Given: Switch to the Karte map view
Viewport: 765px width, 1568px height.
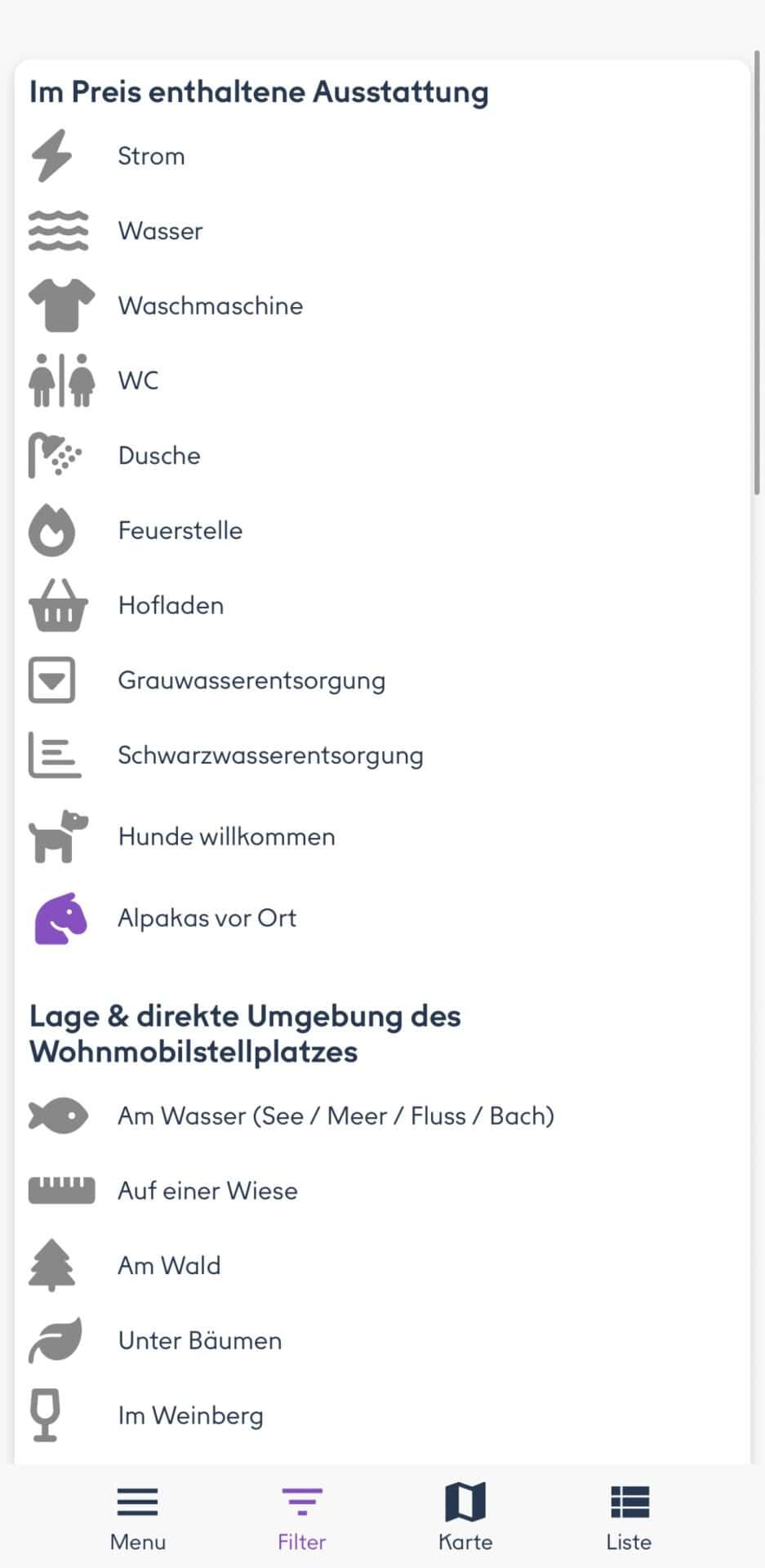Looking at the screenshot, I should pyautogui.click(x=465, y=1517).
